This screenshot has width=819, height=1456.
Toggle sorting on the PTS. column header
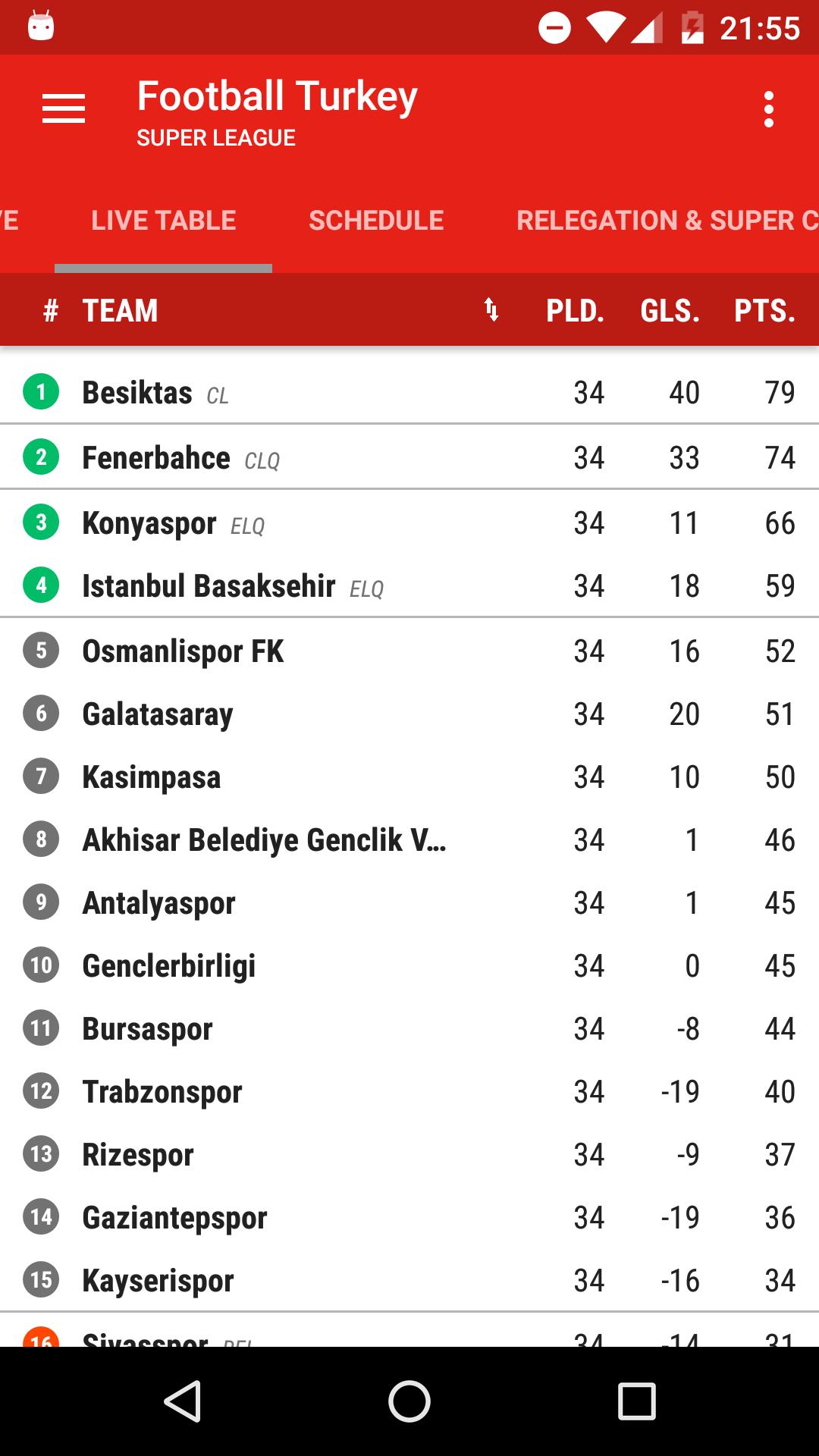[764, 309]
